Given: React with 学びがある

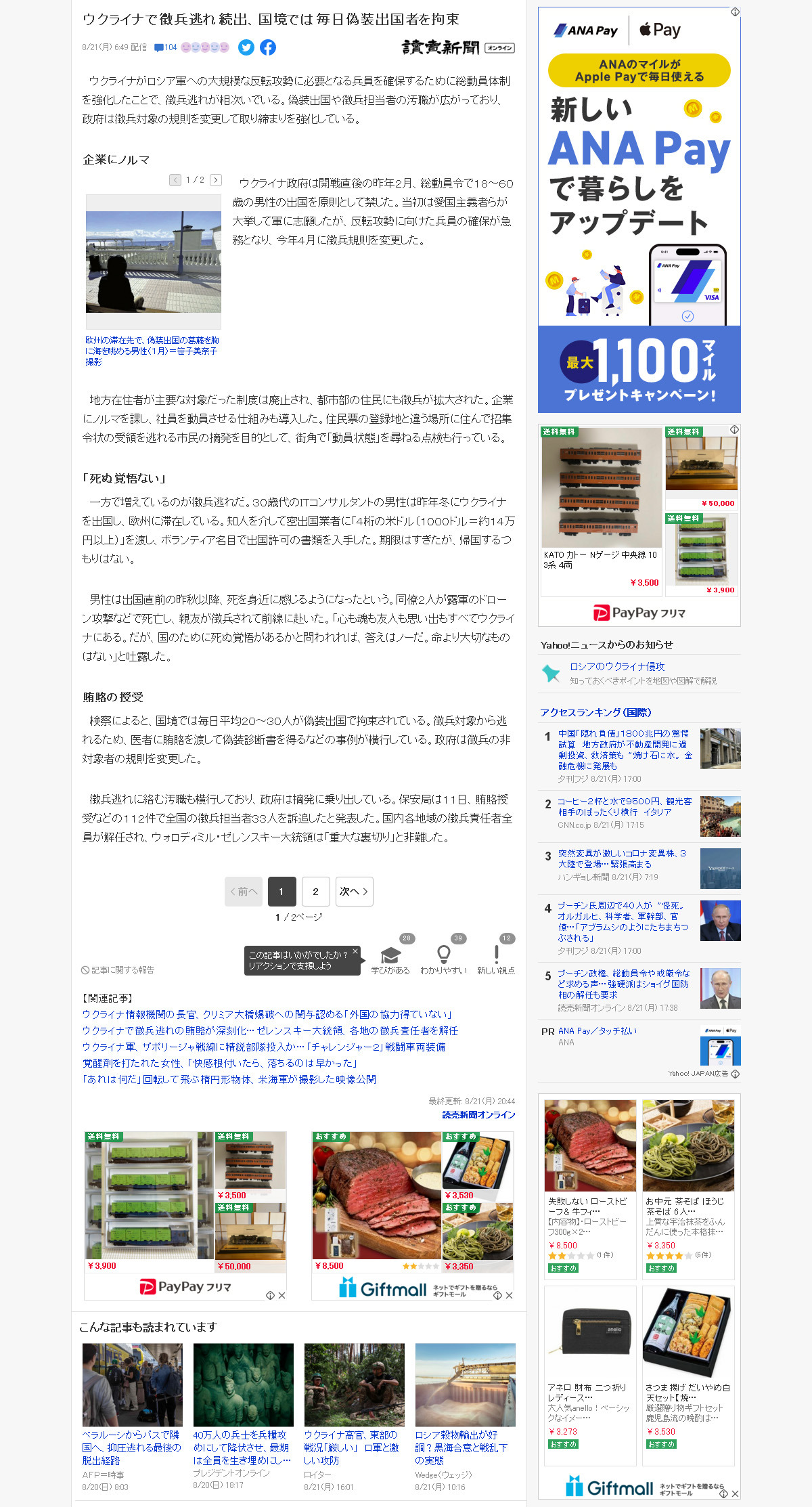Looking at the screenshot, I should [390, 959].
